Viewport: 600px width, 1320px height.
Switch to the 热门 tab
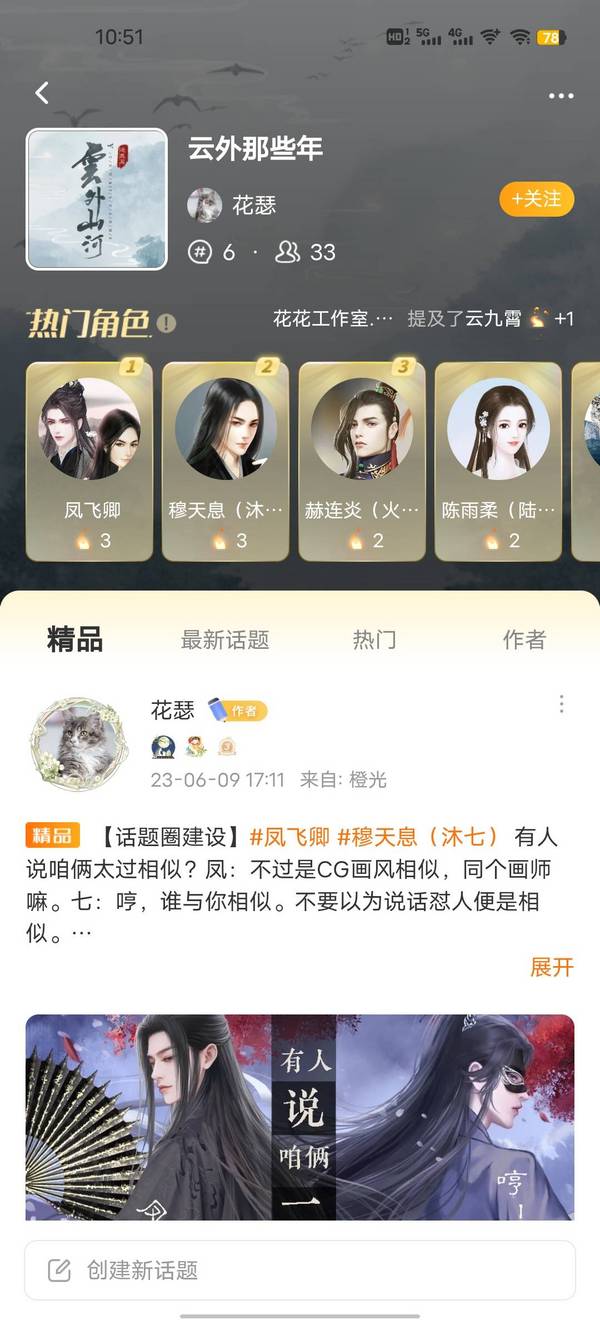[374, 640]
